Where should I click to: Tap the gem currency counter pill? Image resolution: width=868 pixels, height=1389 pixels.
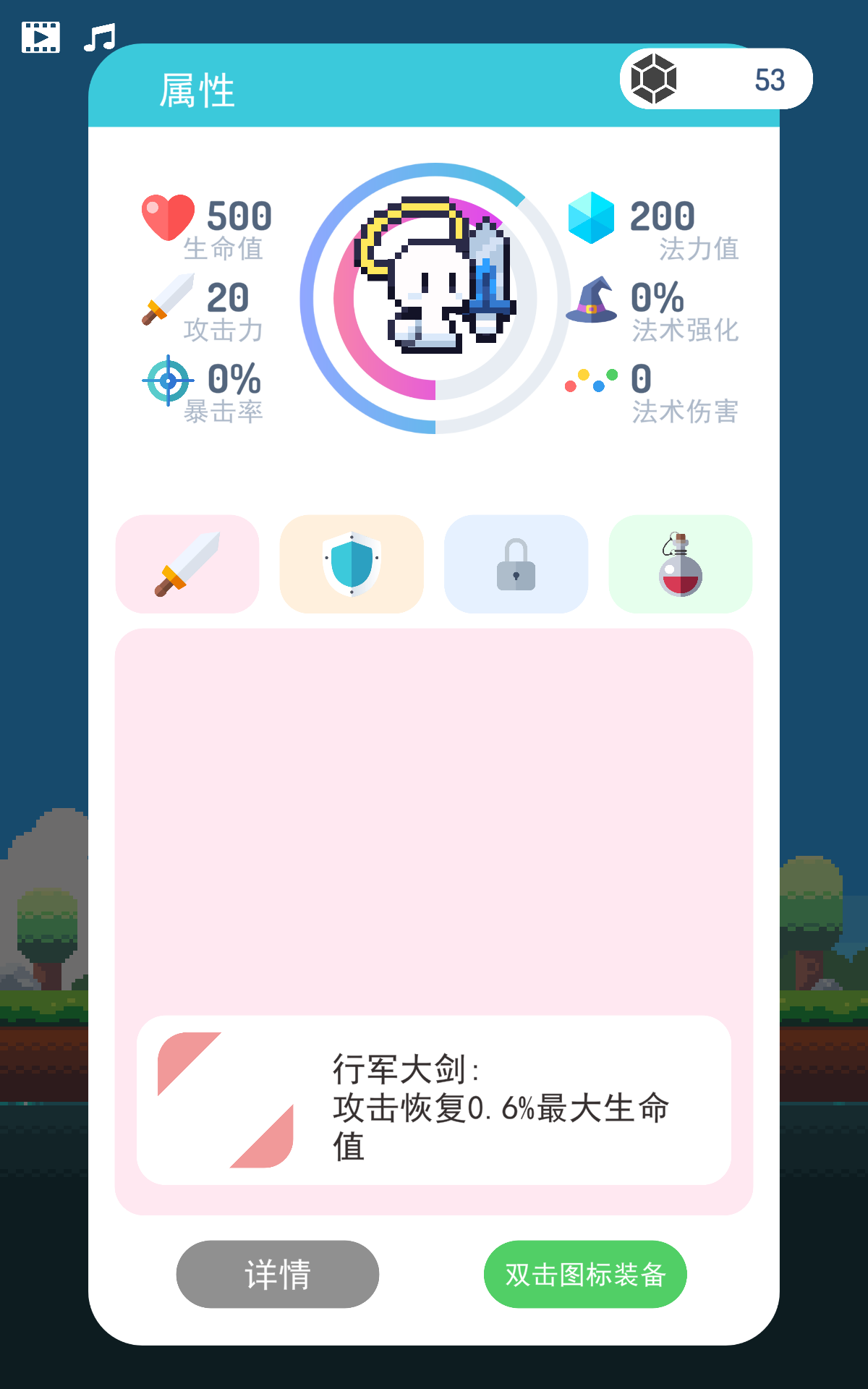pos(716,79)
